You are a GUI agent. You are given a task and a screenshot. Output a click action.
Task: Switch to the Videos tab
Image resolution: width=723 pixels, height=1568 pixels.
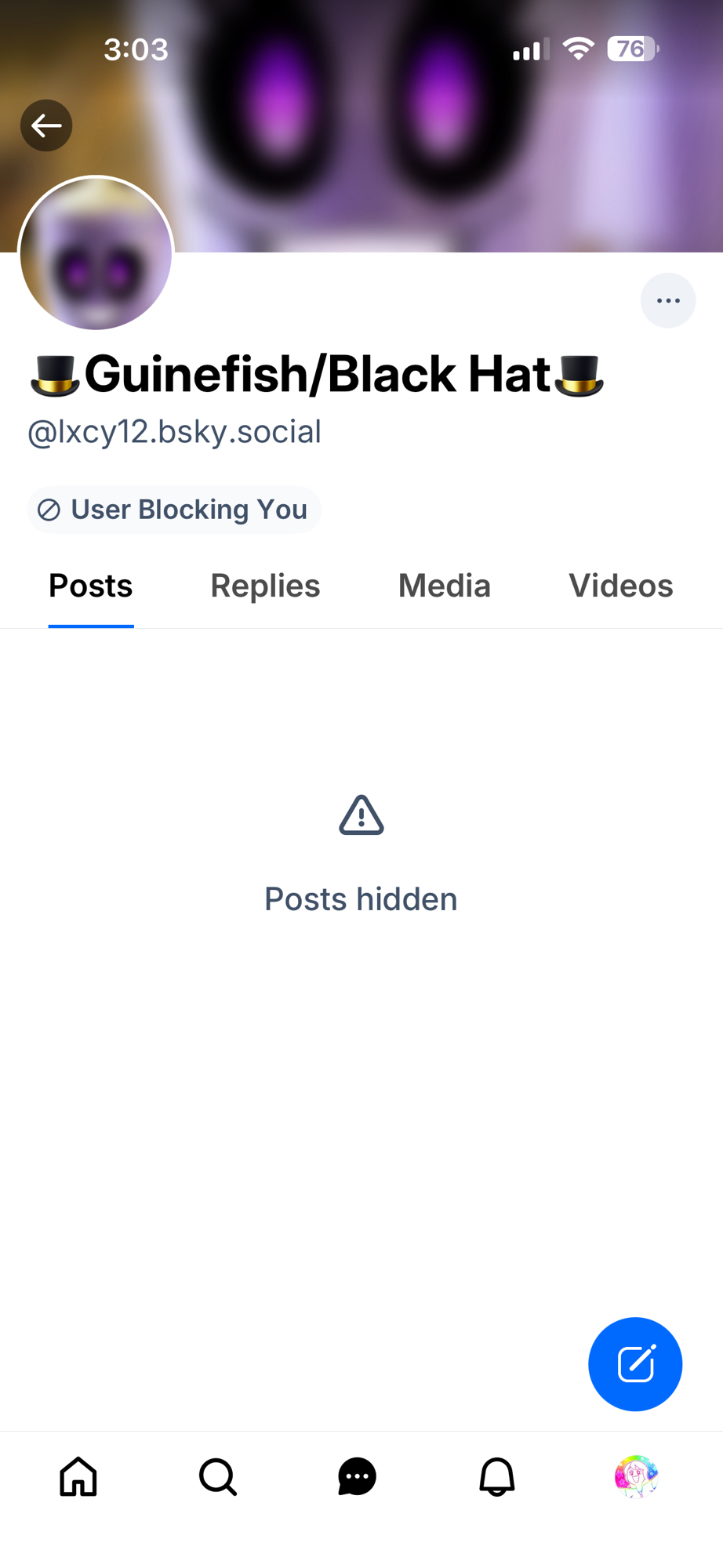620,586
